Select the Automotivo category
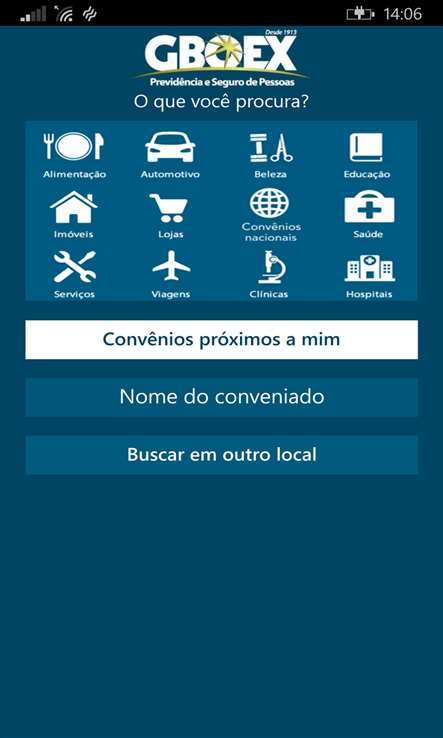 coord(170,154)
